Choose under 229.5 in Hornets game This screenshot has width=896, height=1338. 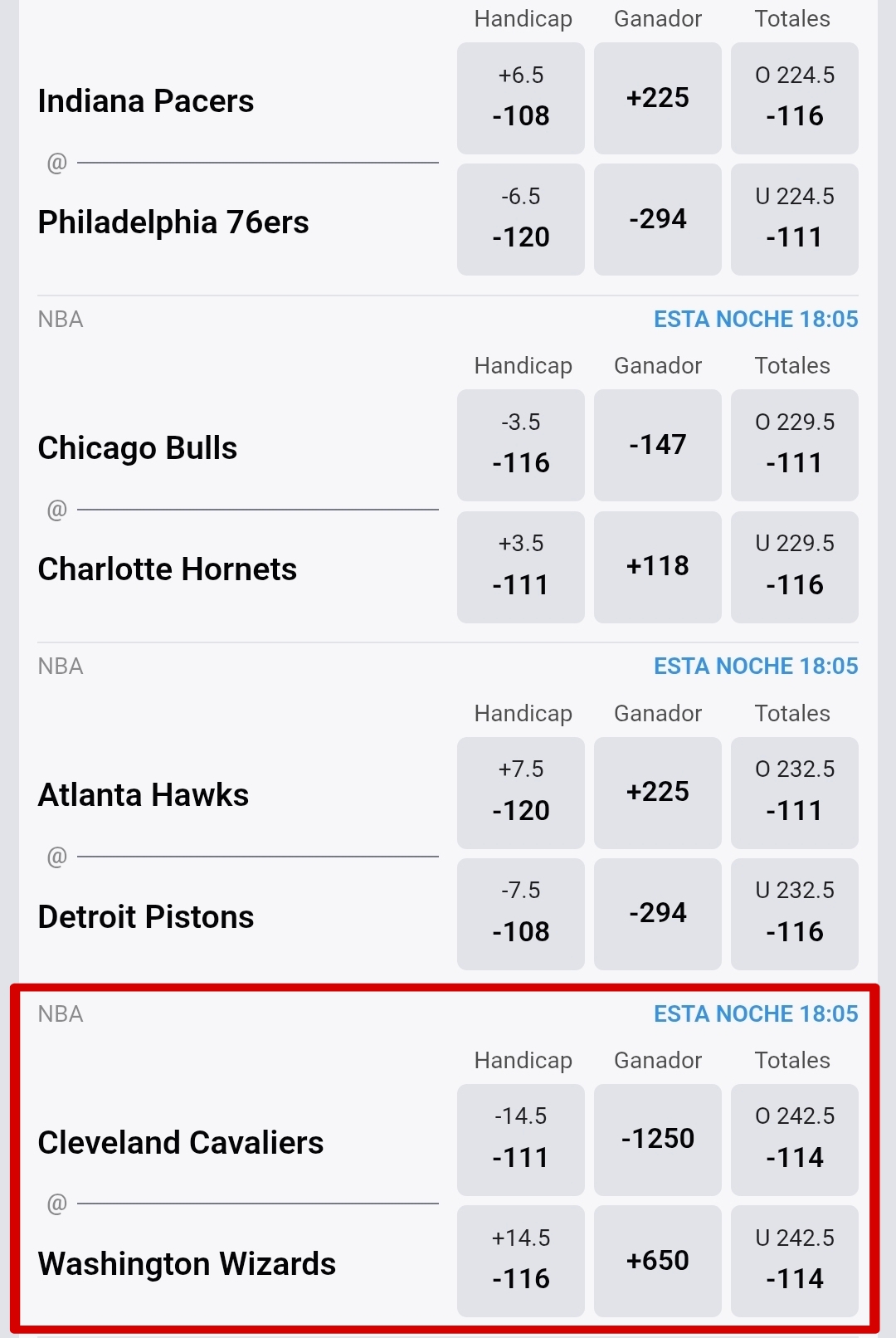coord(794,566)
